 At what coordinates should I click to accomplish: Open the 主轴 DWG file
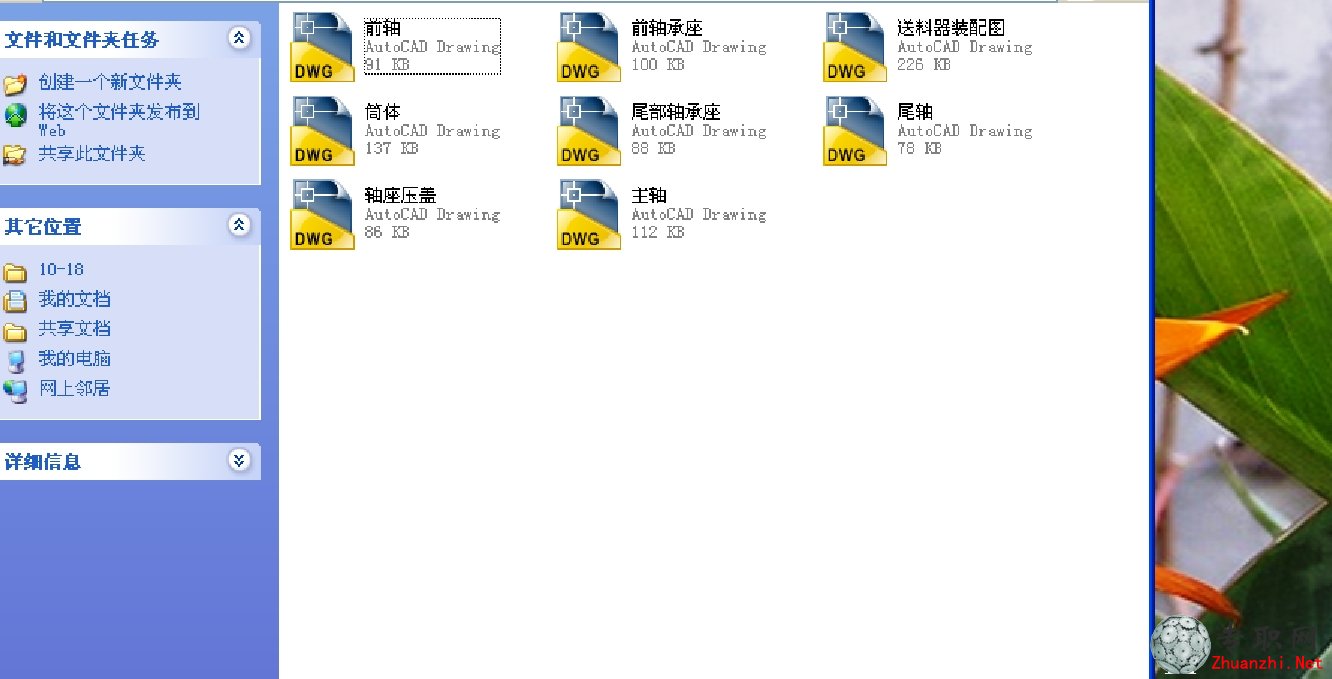pyautogui.click(x=589, y=215)
